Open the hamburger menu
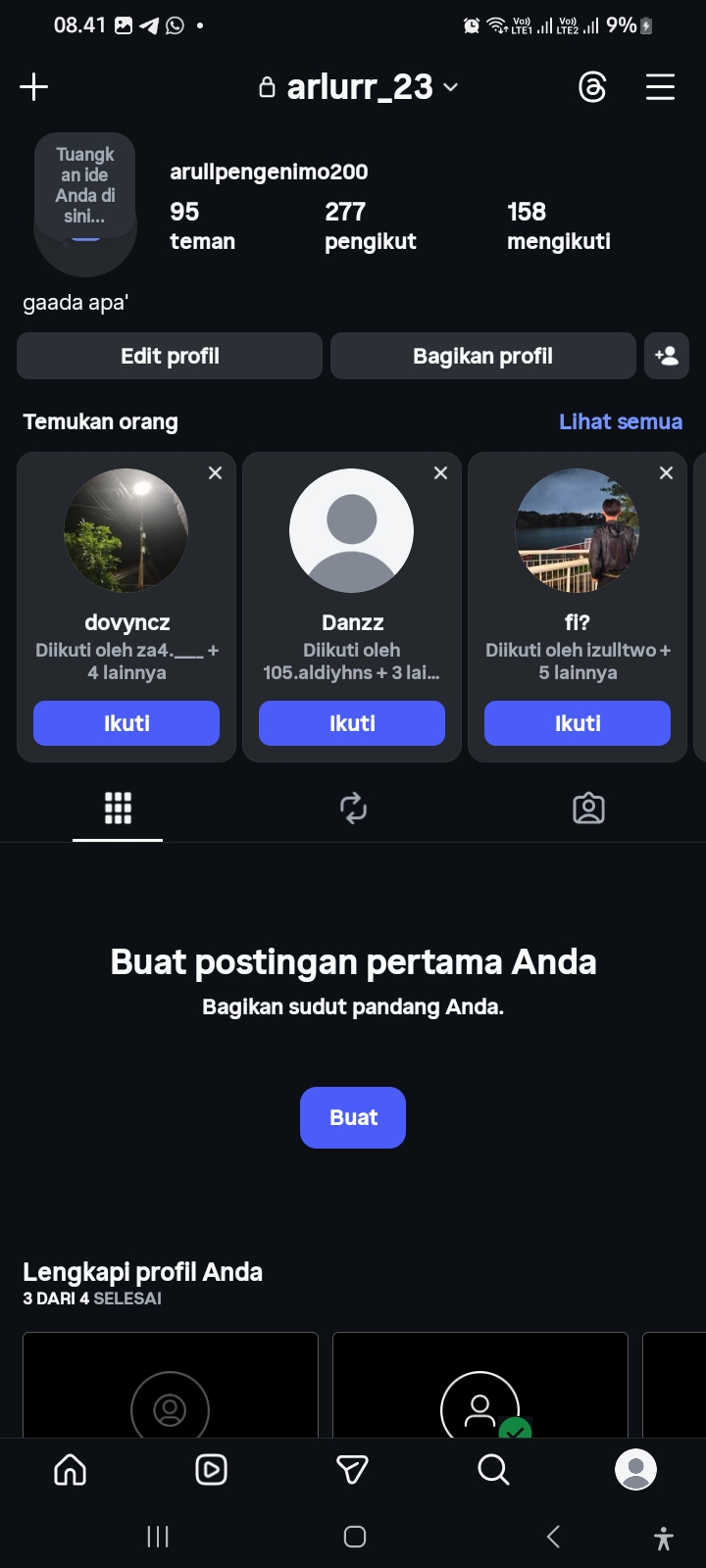Image resolution: width=706 pixels, height=1568 pixels. click(660, 87)
